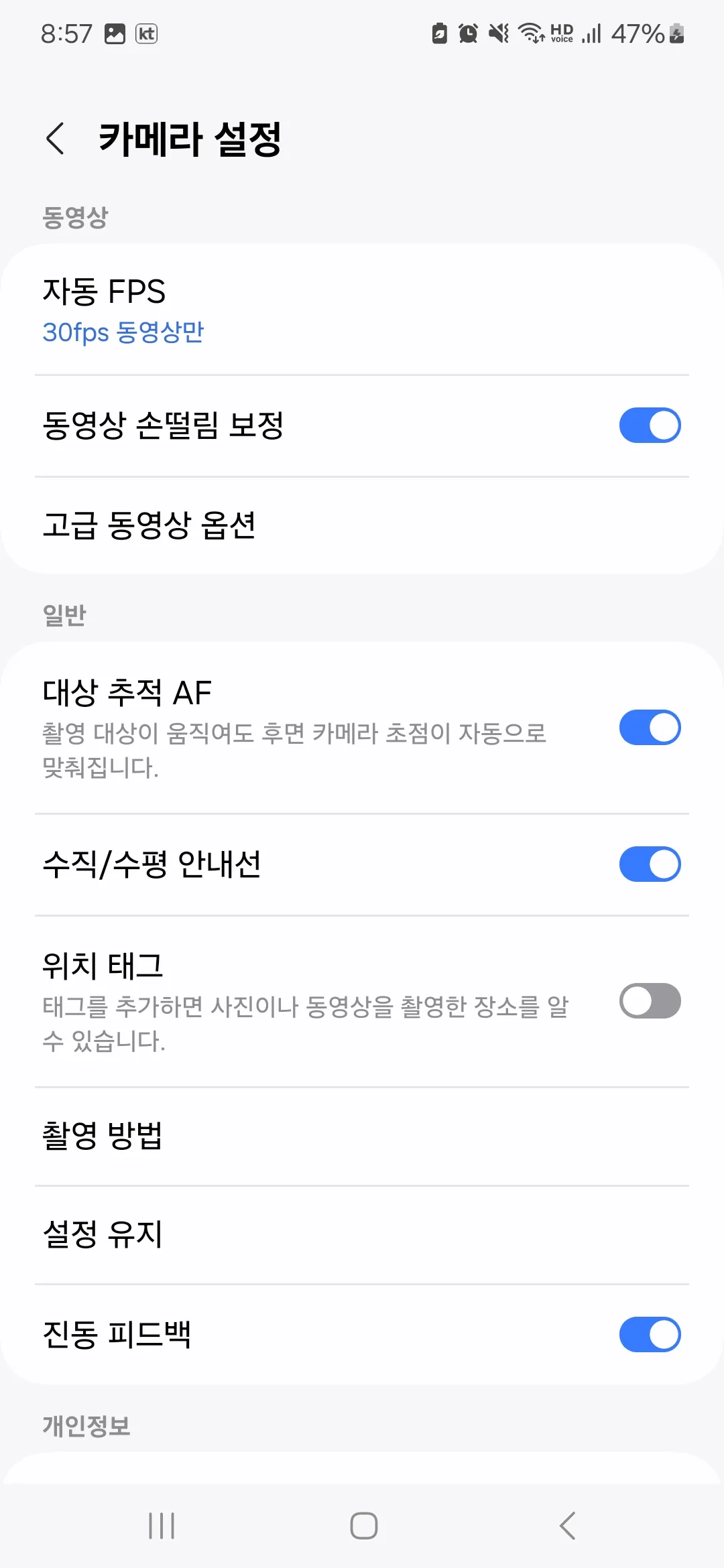Enable 위치 태그
724x1568 pixels.
point(649,1000)
